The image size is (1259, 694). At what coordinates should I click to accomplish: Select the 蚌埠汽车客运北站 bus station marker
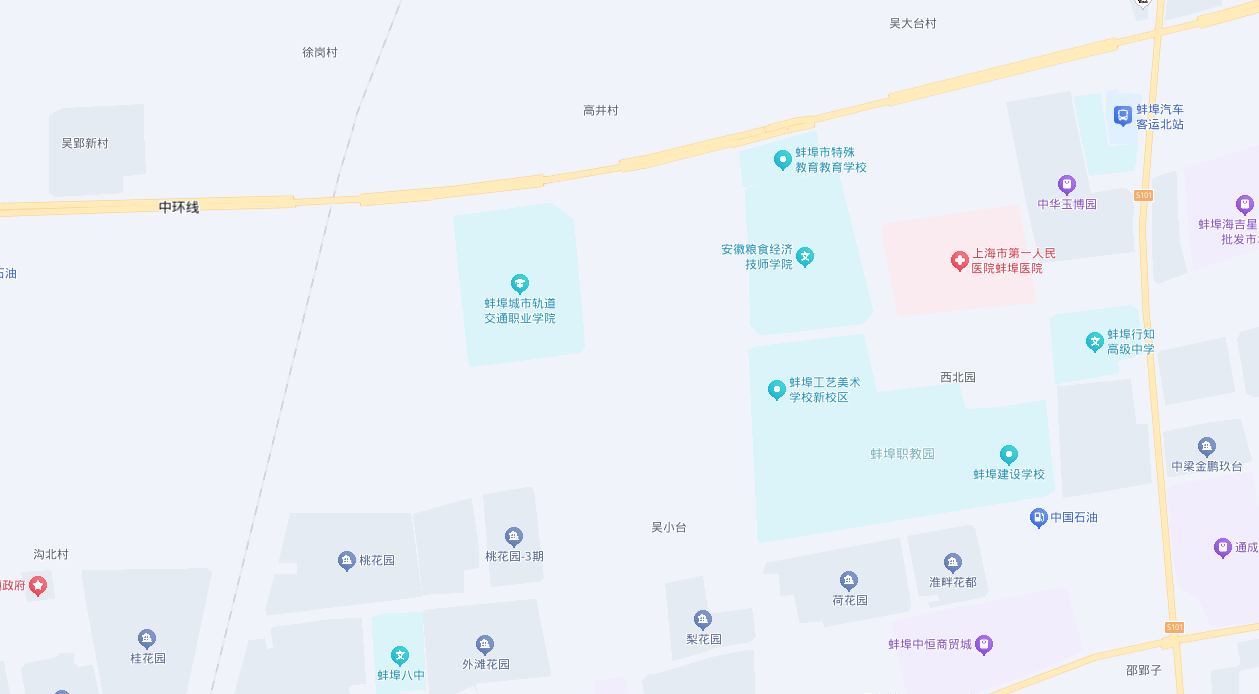1123,116
